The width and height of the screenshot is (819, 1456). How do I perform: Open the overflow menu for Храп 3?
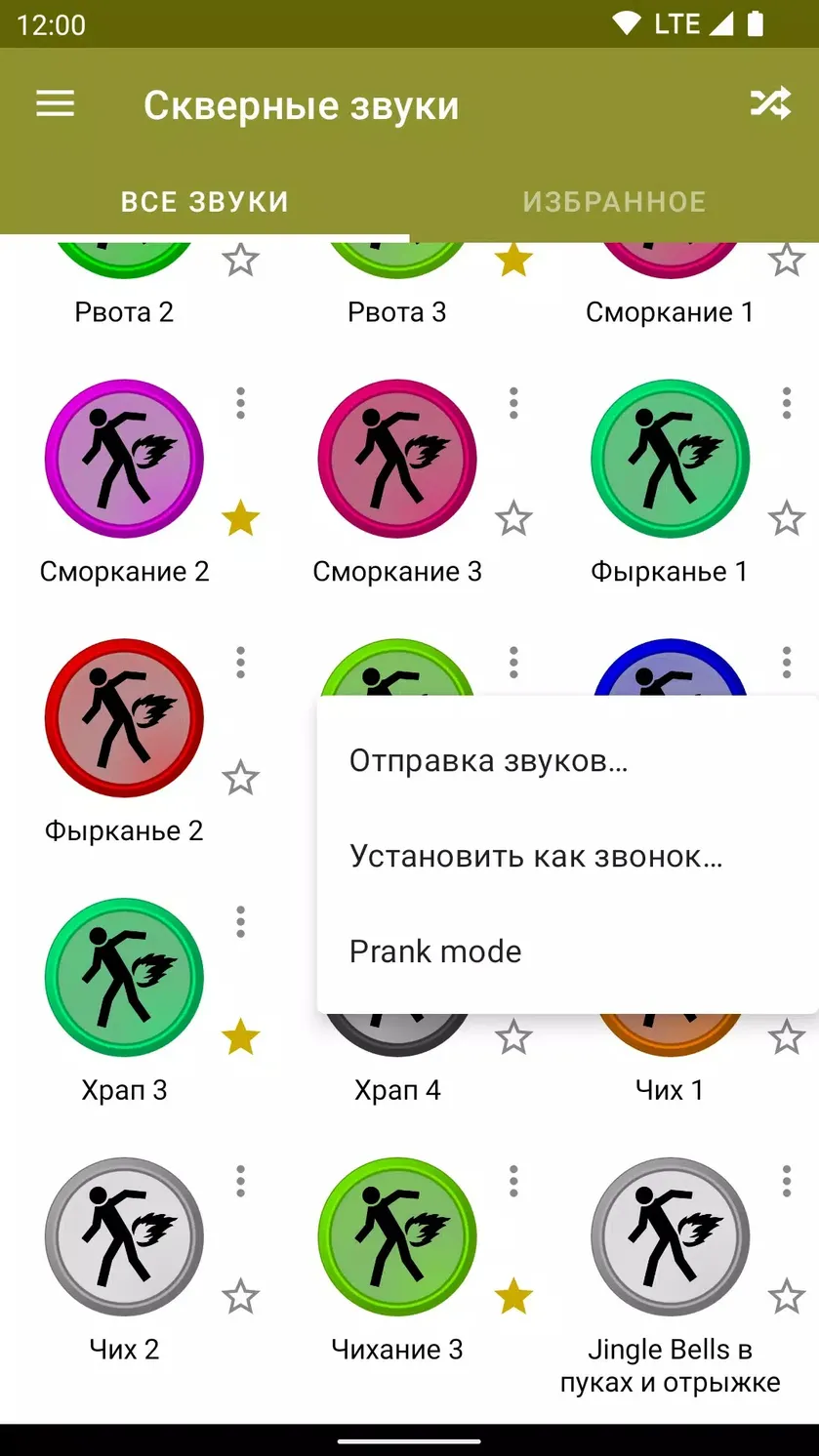coord(240,922)
